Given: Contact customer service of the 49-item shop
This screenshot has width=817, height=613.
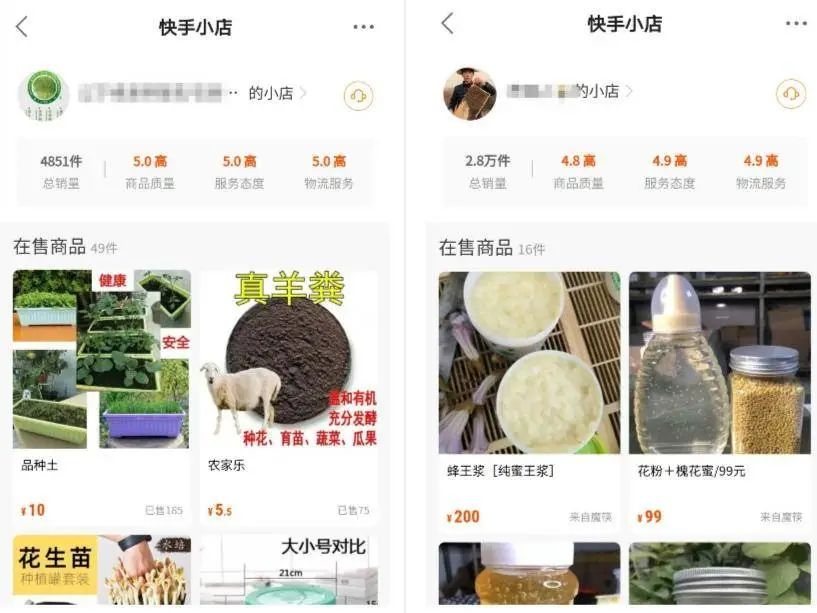Looking at the screenshot, I should 358,96.
